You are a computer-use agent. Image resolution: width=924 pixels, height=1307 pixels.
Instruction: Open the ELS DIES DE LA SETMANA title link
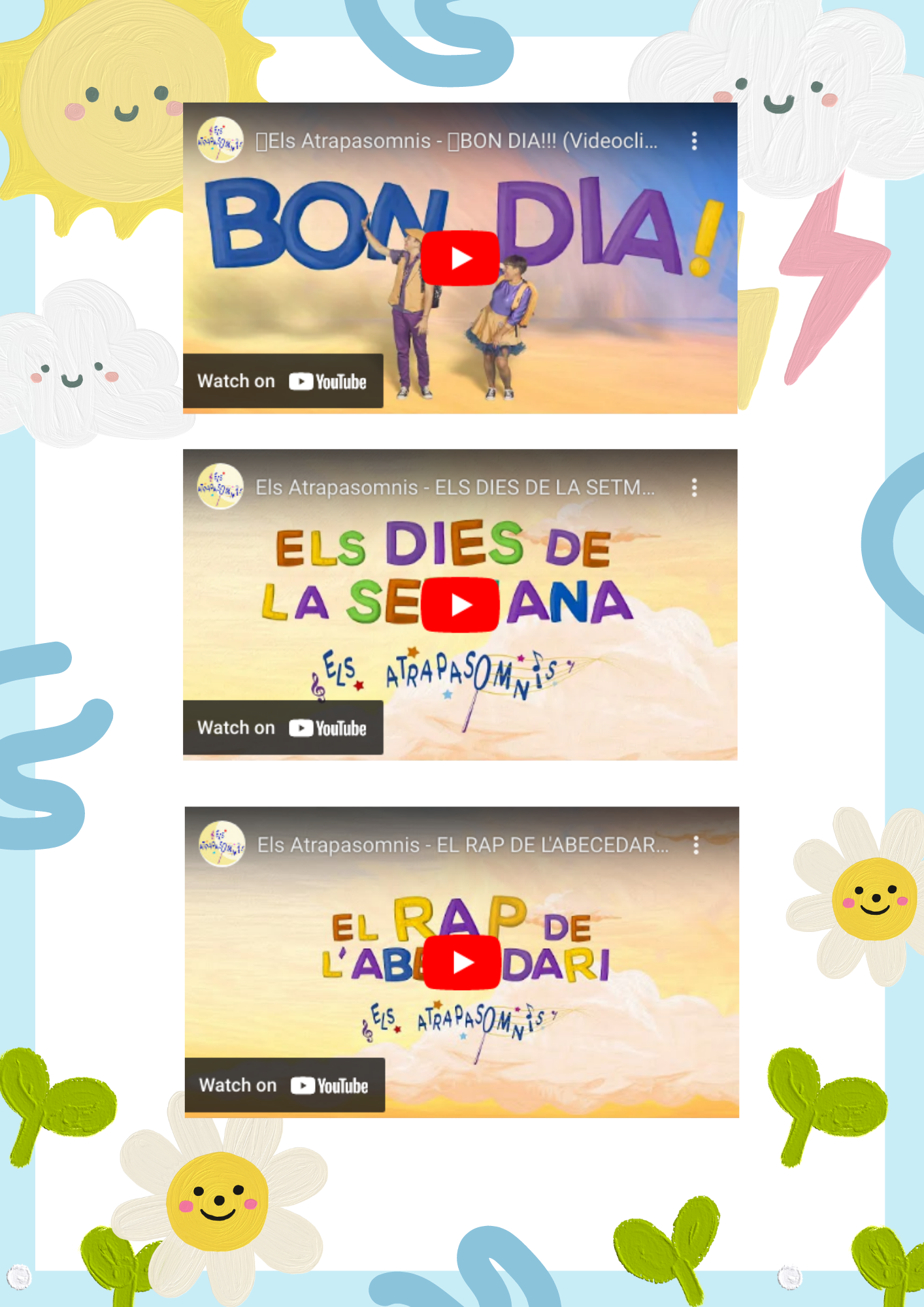tap(455, 487)
